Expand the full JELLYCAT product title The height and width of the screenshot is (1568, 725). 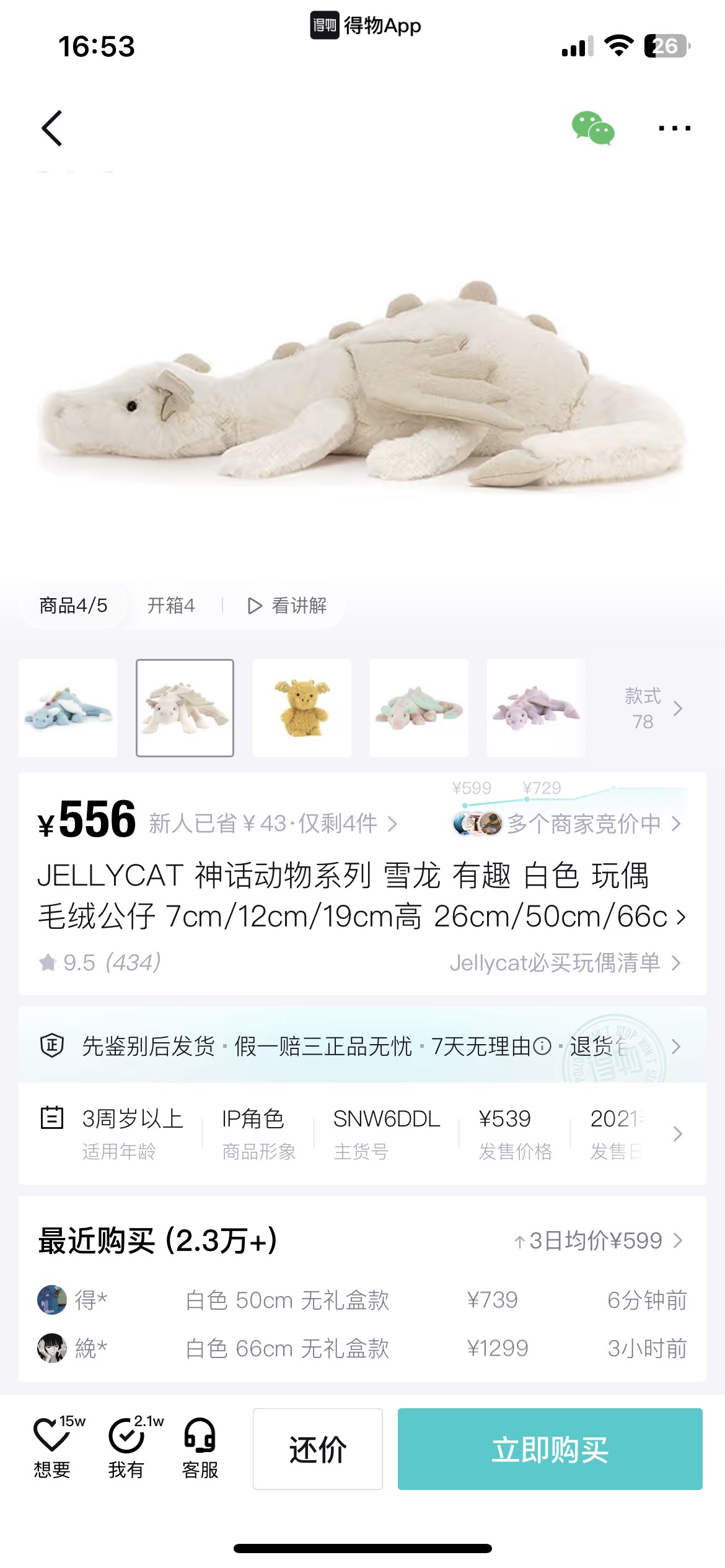tap(680, 917)
